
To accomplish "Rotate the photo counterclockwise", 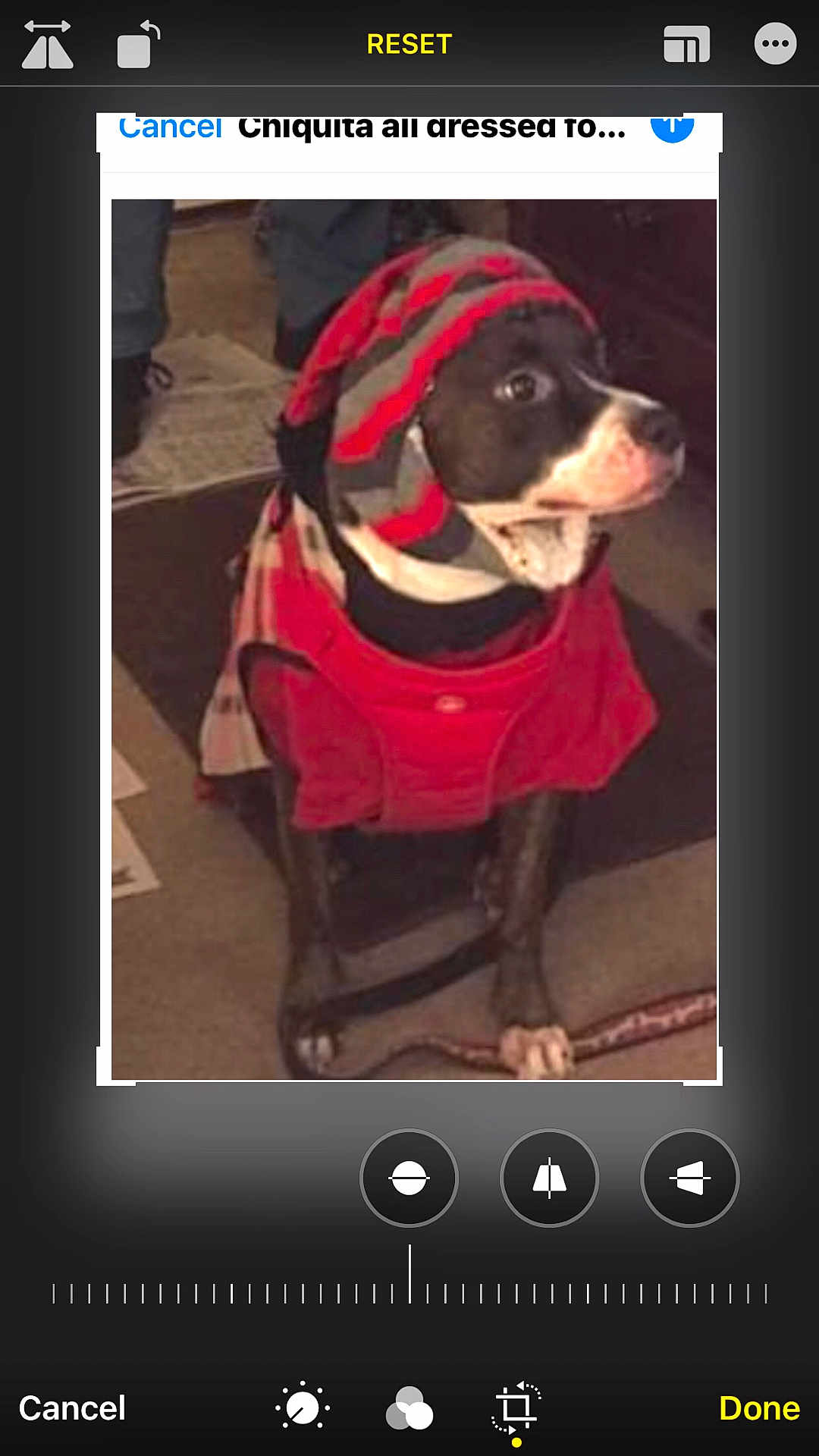I will point(137,45).
